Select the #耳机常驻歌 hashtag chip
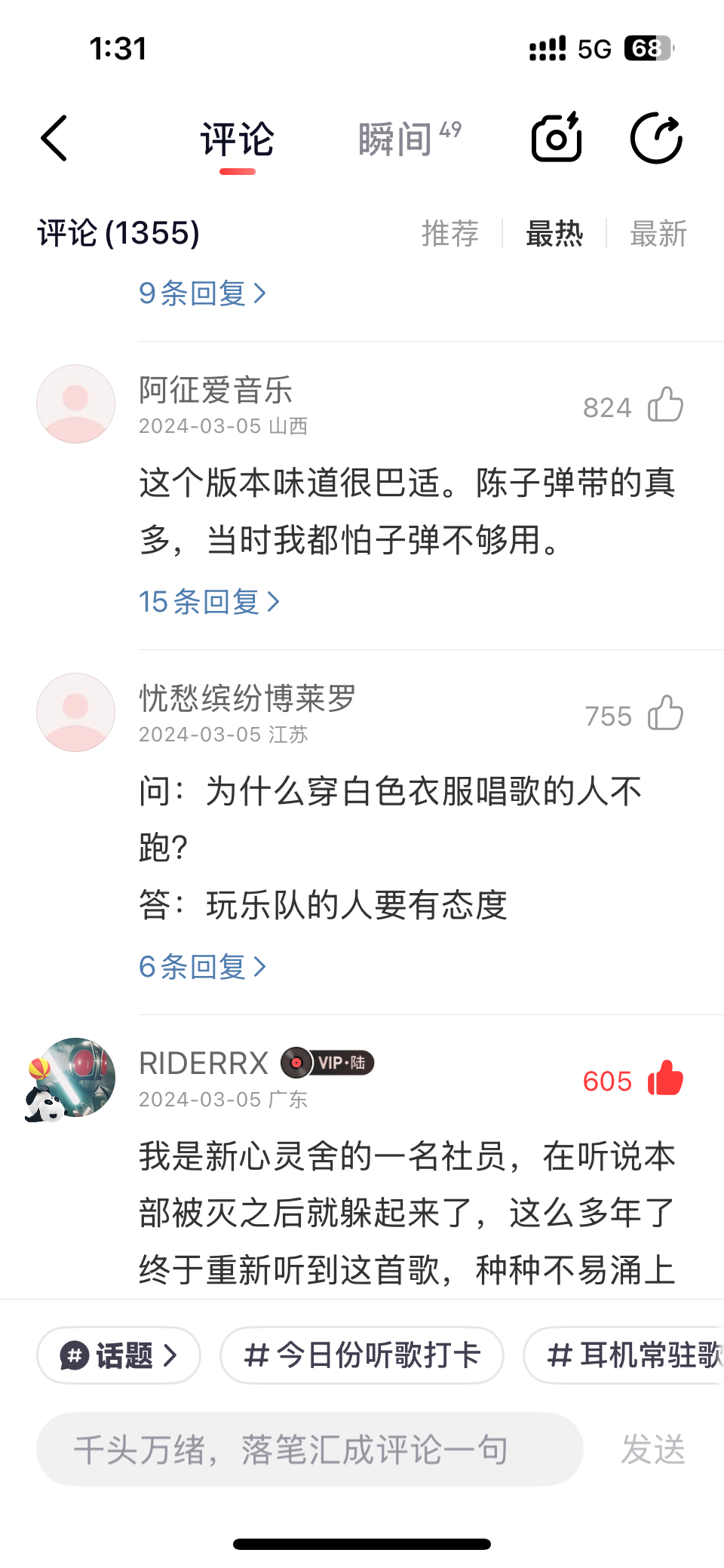Image resolution: width=724 pixels, height=1568 pixels. (x=624, y=1355)
